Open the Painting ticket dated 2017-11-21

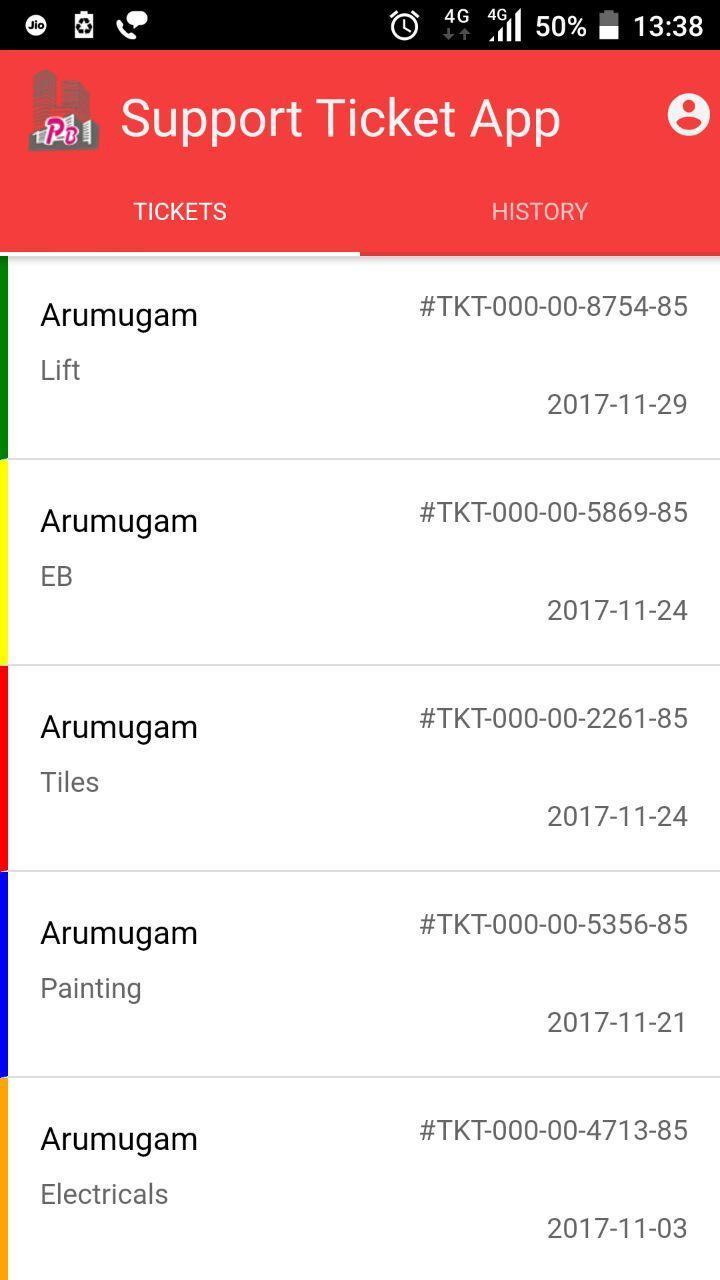(360, 975)
